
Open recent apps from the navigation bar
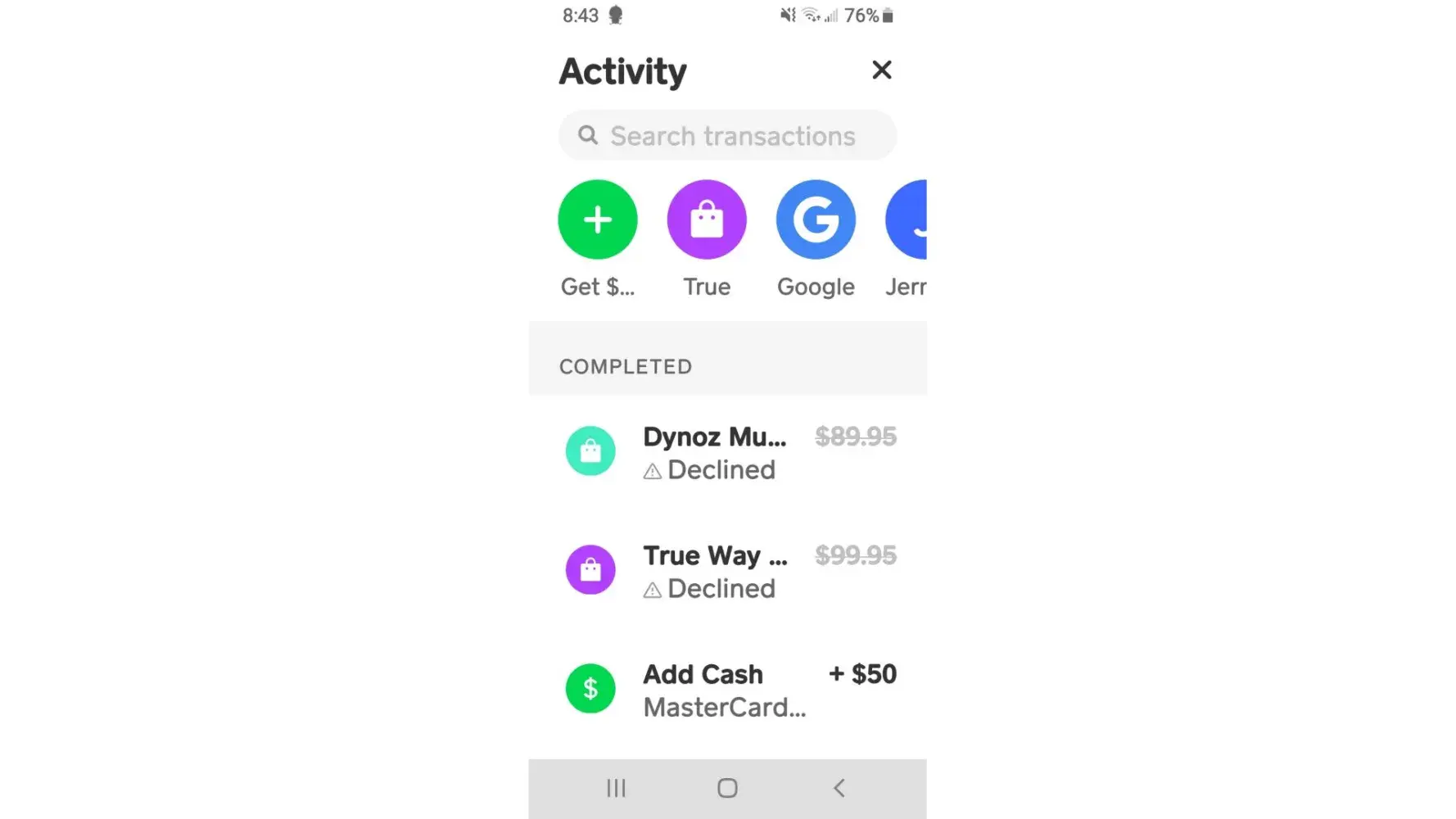616,788
